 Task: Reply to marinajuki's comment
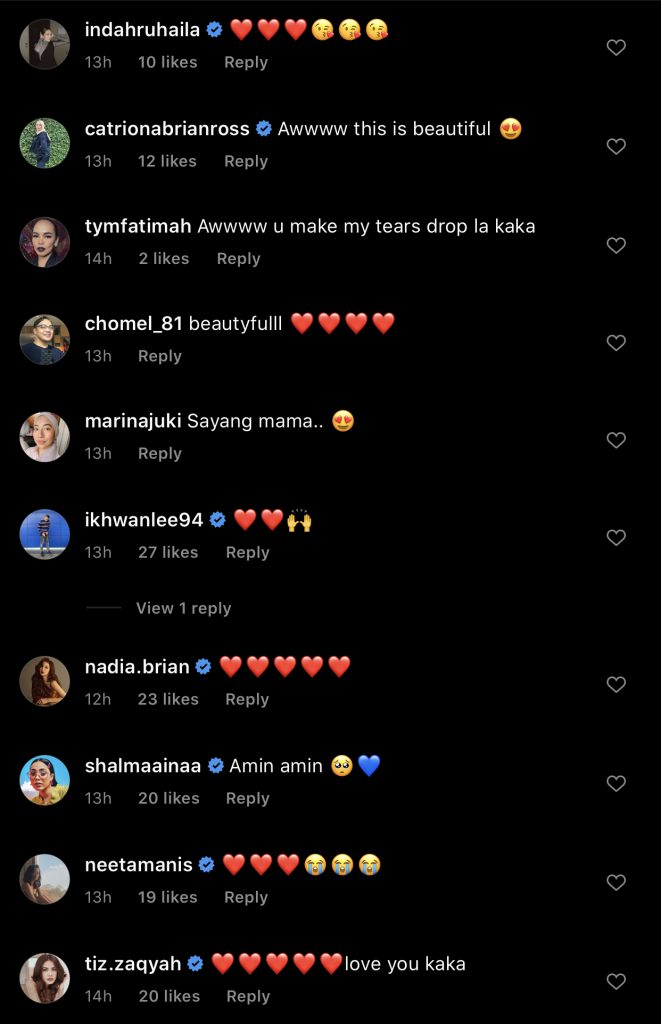point(159,453)
